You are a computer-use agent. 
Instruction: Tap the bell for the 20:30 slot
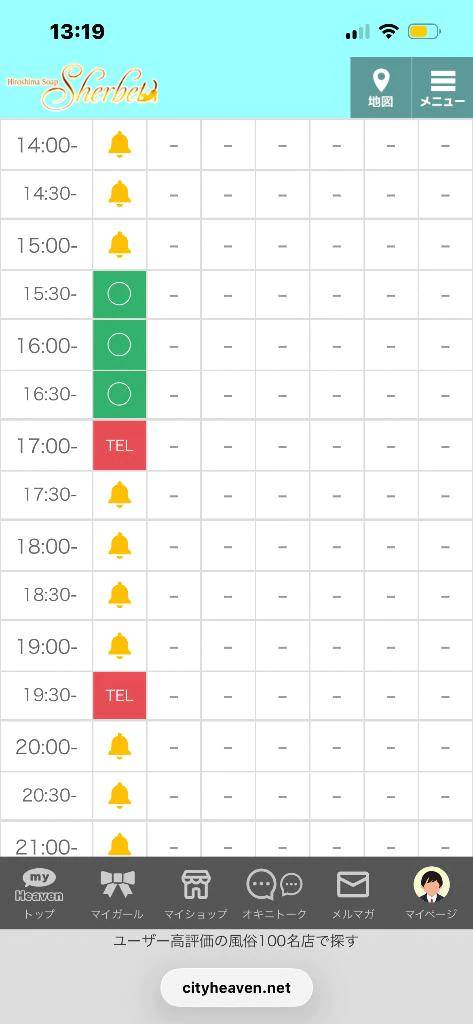point(119,795)
